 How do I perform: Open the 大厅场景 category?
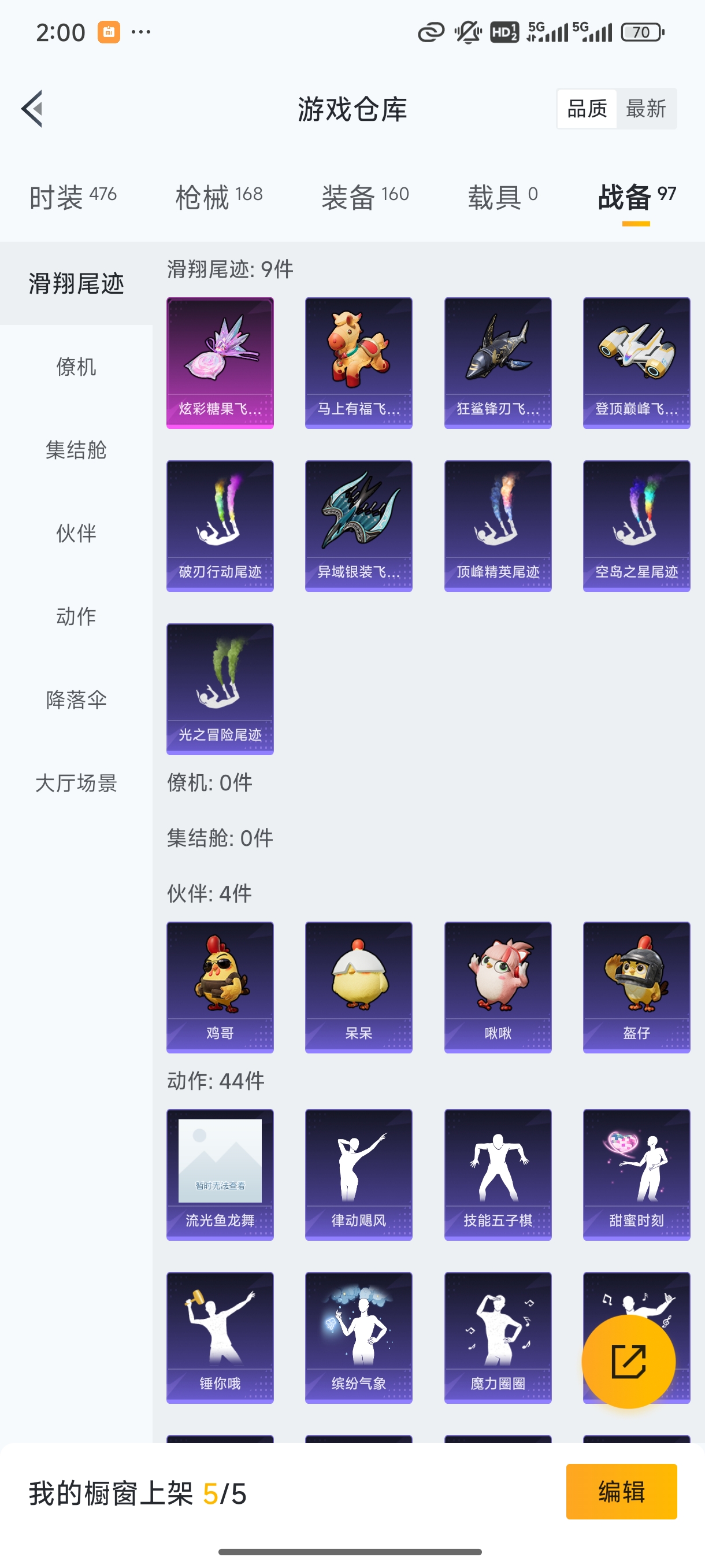click(76, 784)
